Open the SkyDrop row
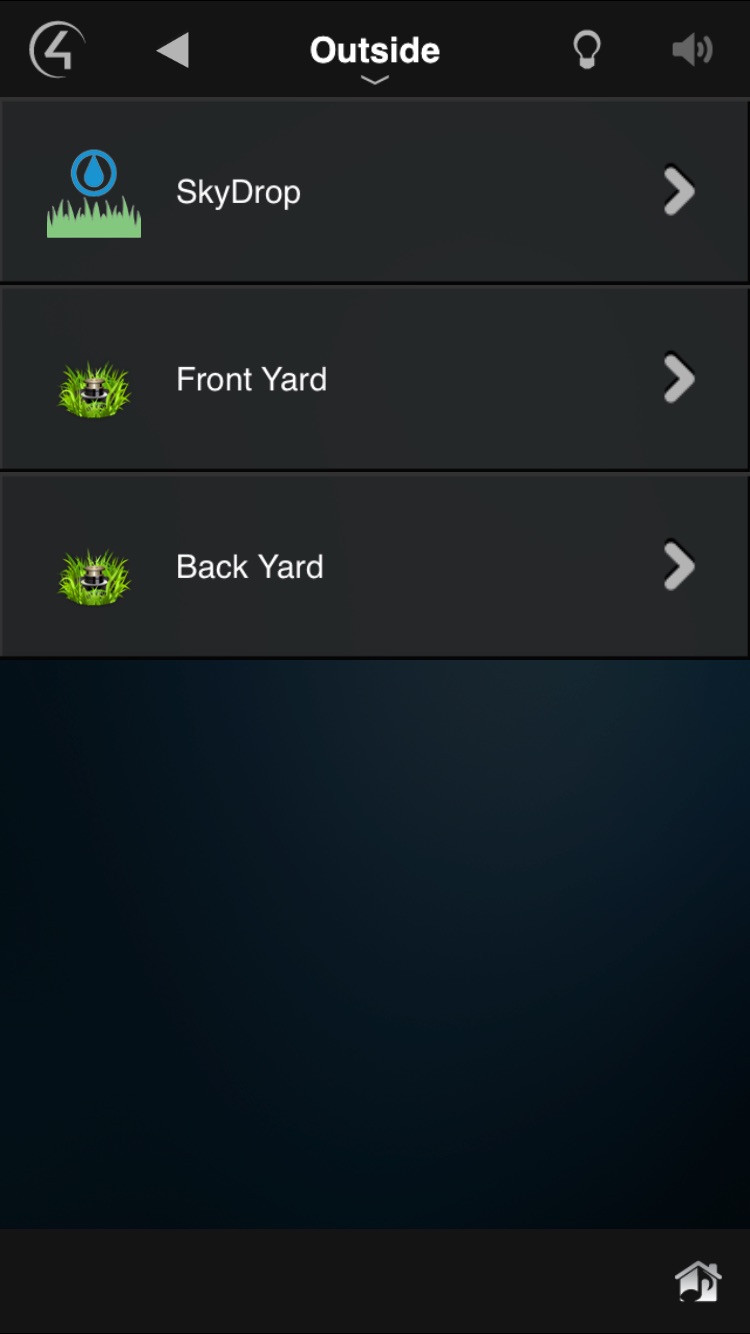The width and height of the screenshot is (750, 1334). pos(375,191)
